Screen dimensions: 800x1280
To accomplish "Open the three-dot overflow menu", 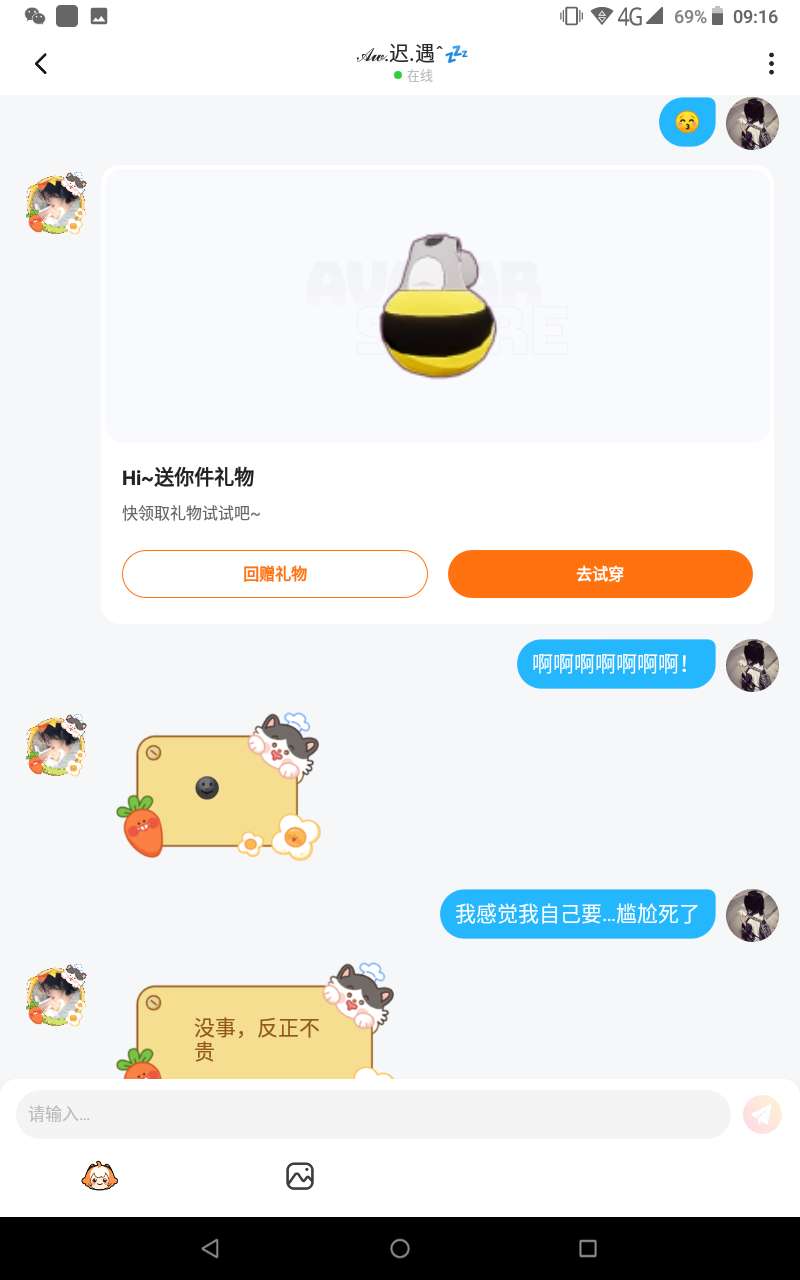I will (771, 64).
